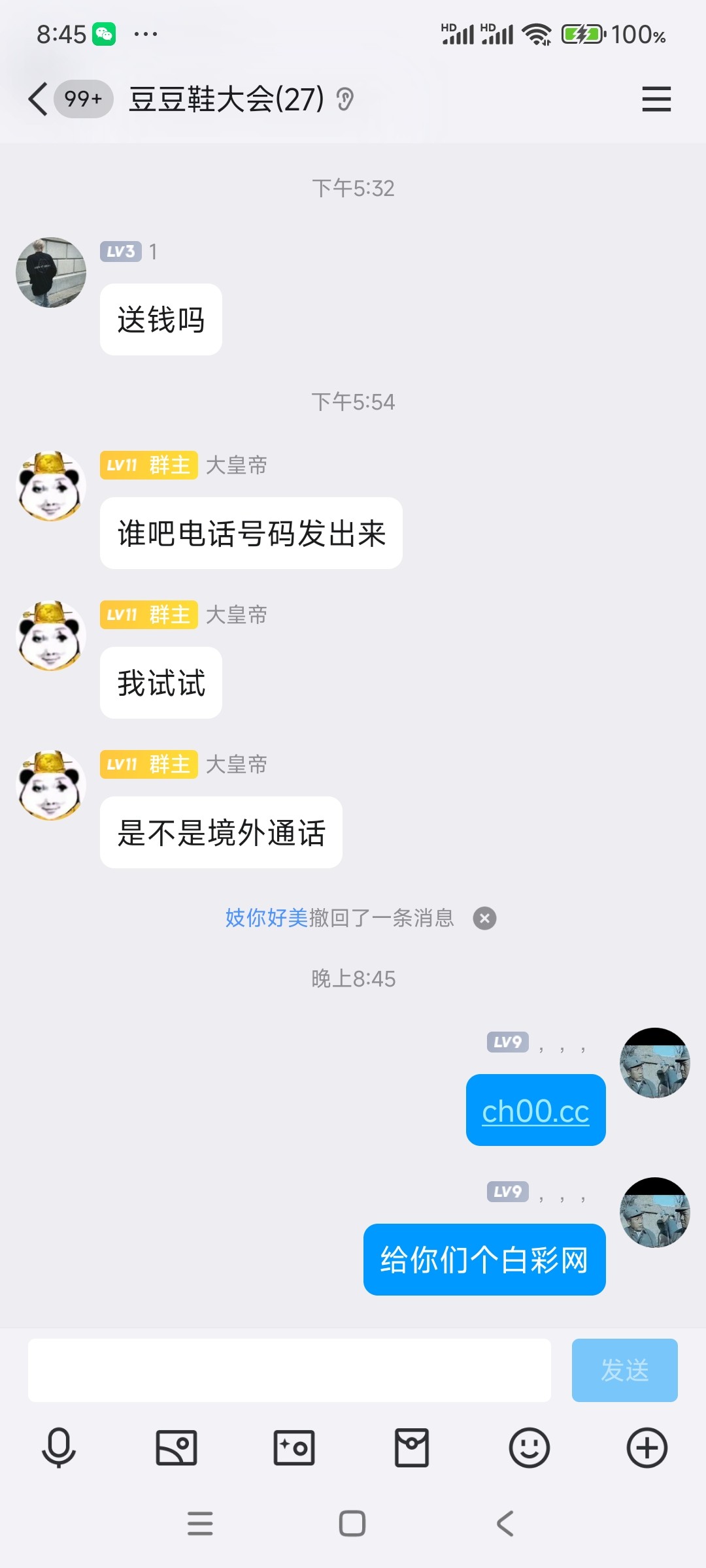This screenshot has height=1568, width=706.
Task: Open my avatar next to 给你们个白彩网
Action: pos(655,1213)
